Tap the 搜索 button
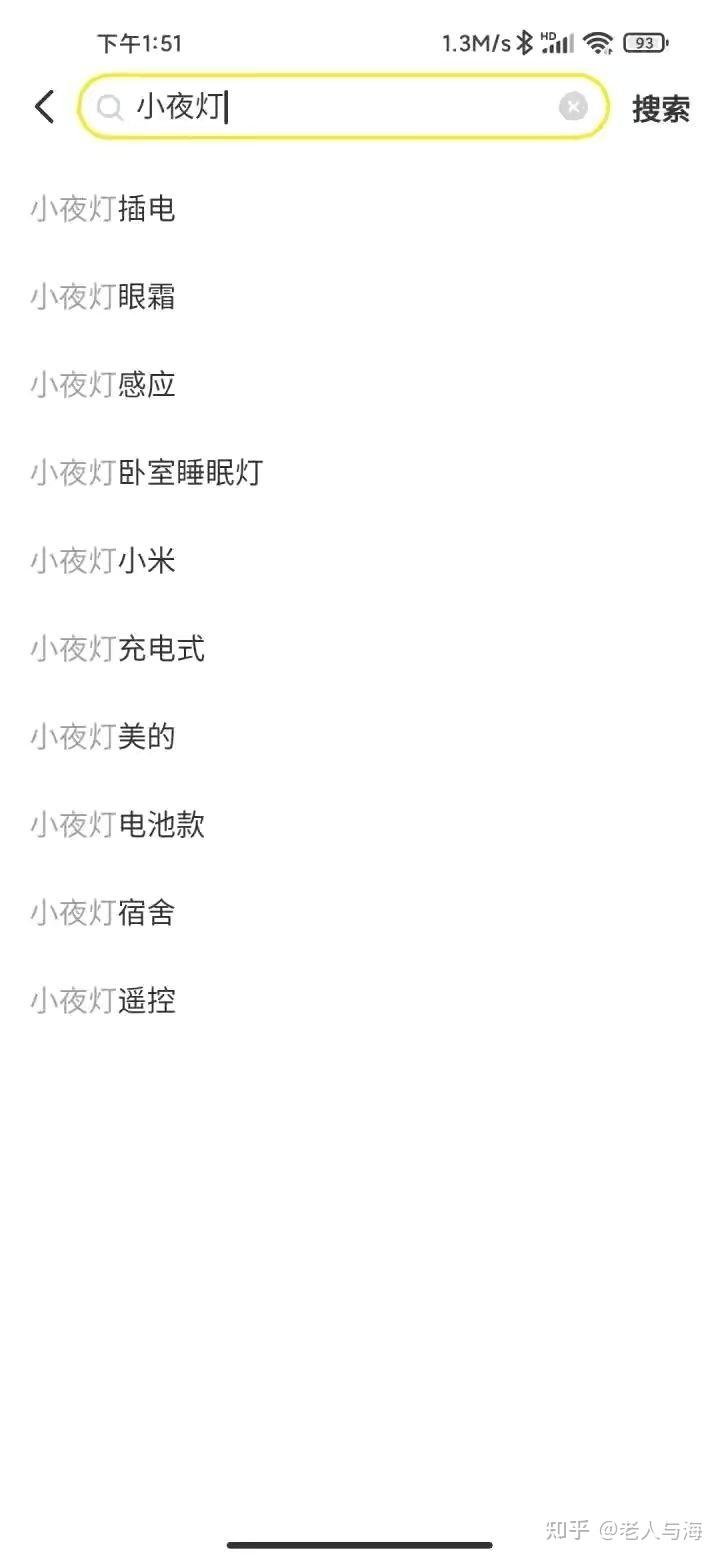720x1560 pixels. [x=660, y=109]
